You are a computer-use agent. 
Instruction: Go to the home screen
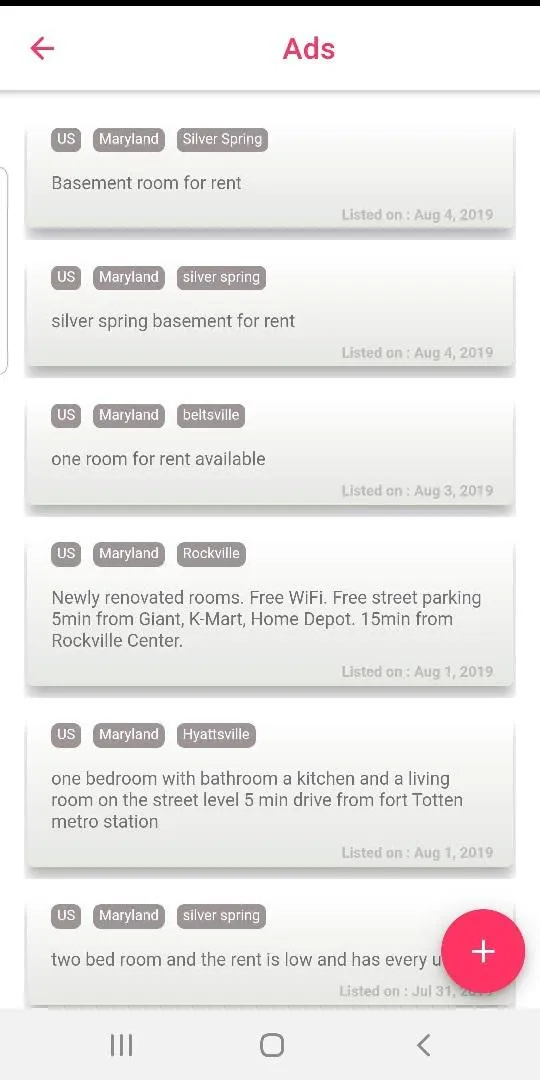click(x=272, y=1045)
